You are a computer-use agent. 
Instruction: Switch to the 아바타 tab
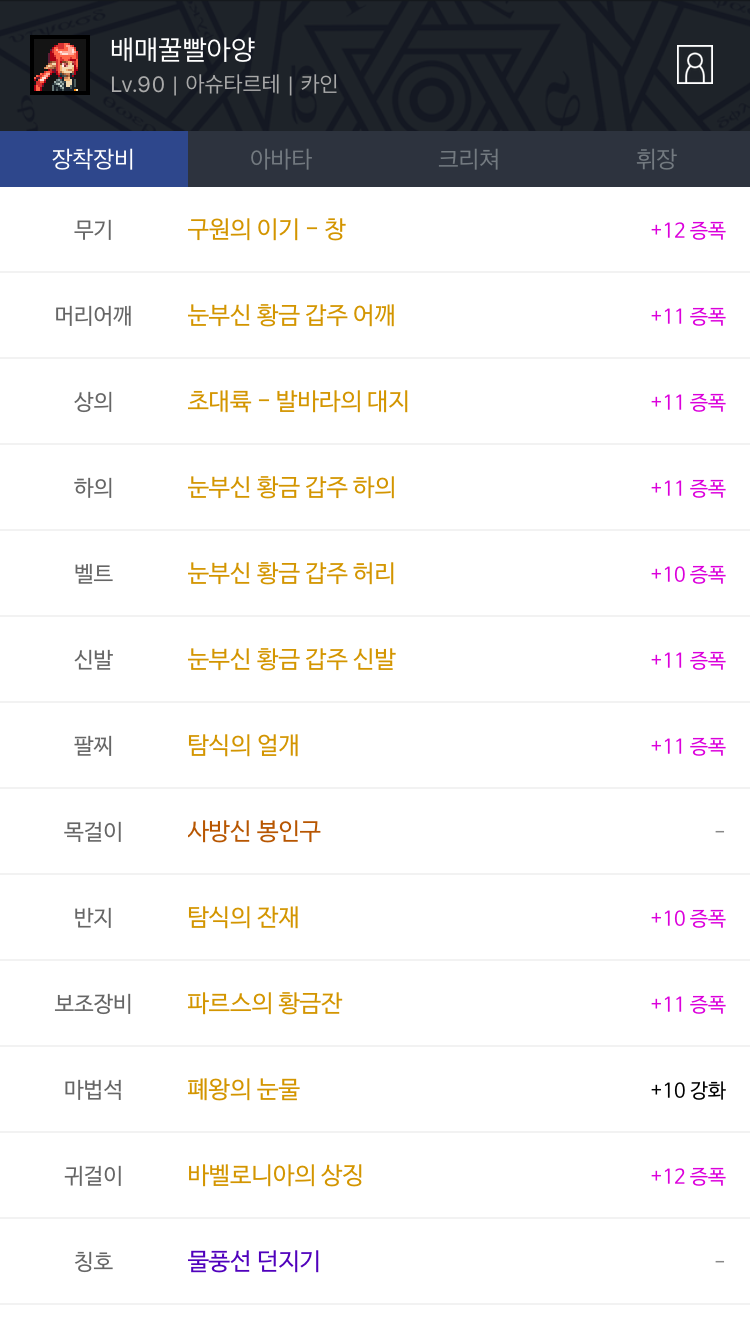281,159
